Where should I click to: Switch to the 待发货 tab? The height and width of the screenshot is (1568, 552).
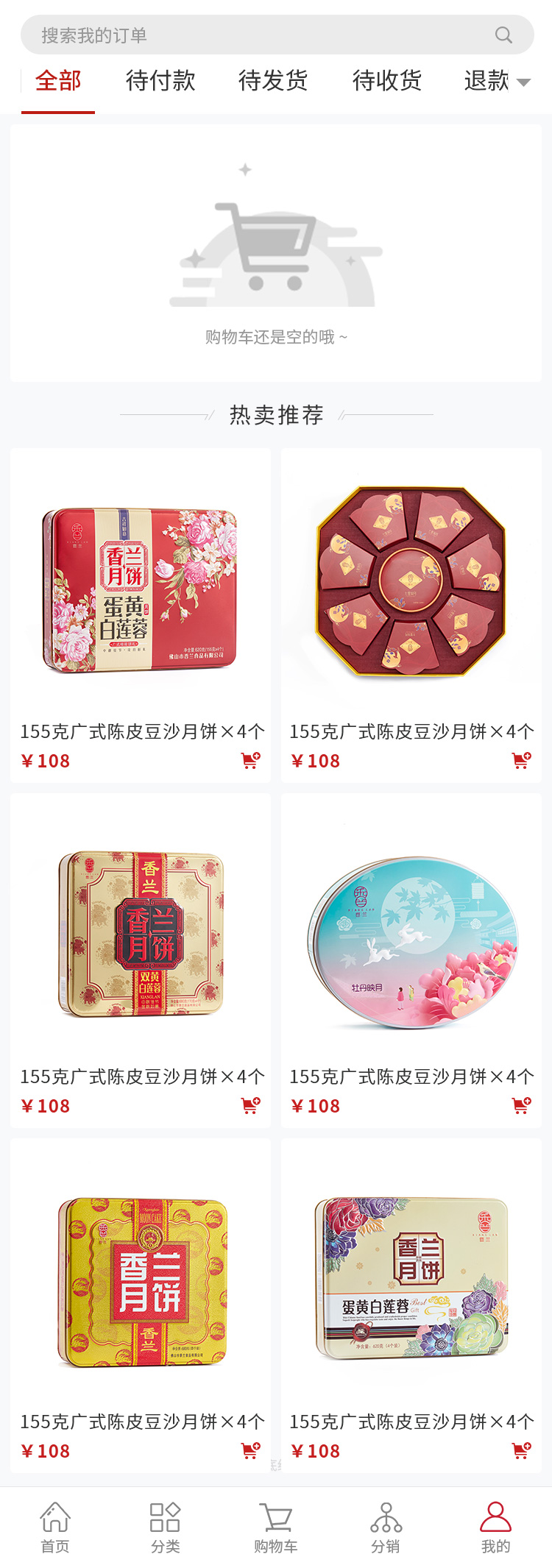click(x=273, y=81)
